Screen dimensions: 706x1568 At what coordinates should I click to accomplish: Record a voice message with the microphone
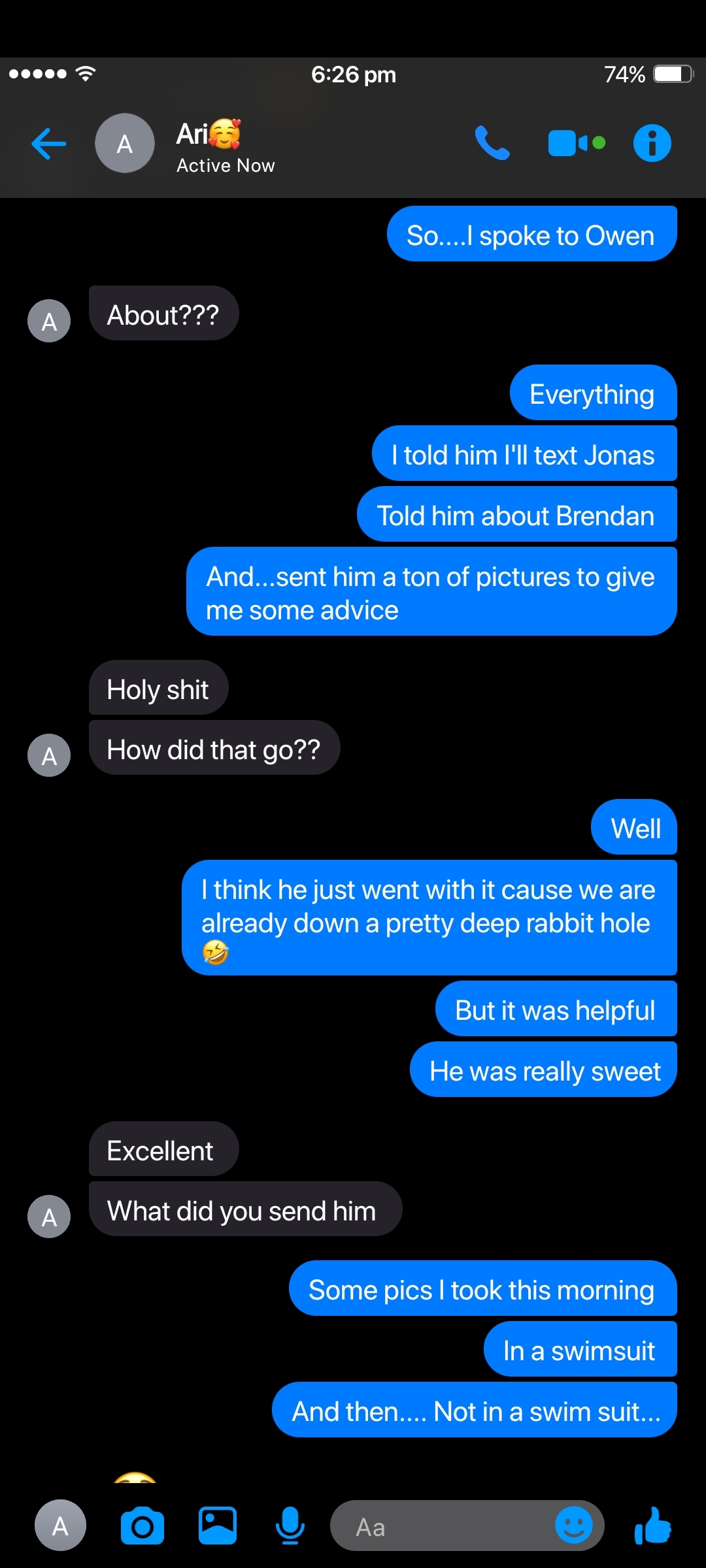tap(290, 1526)
